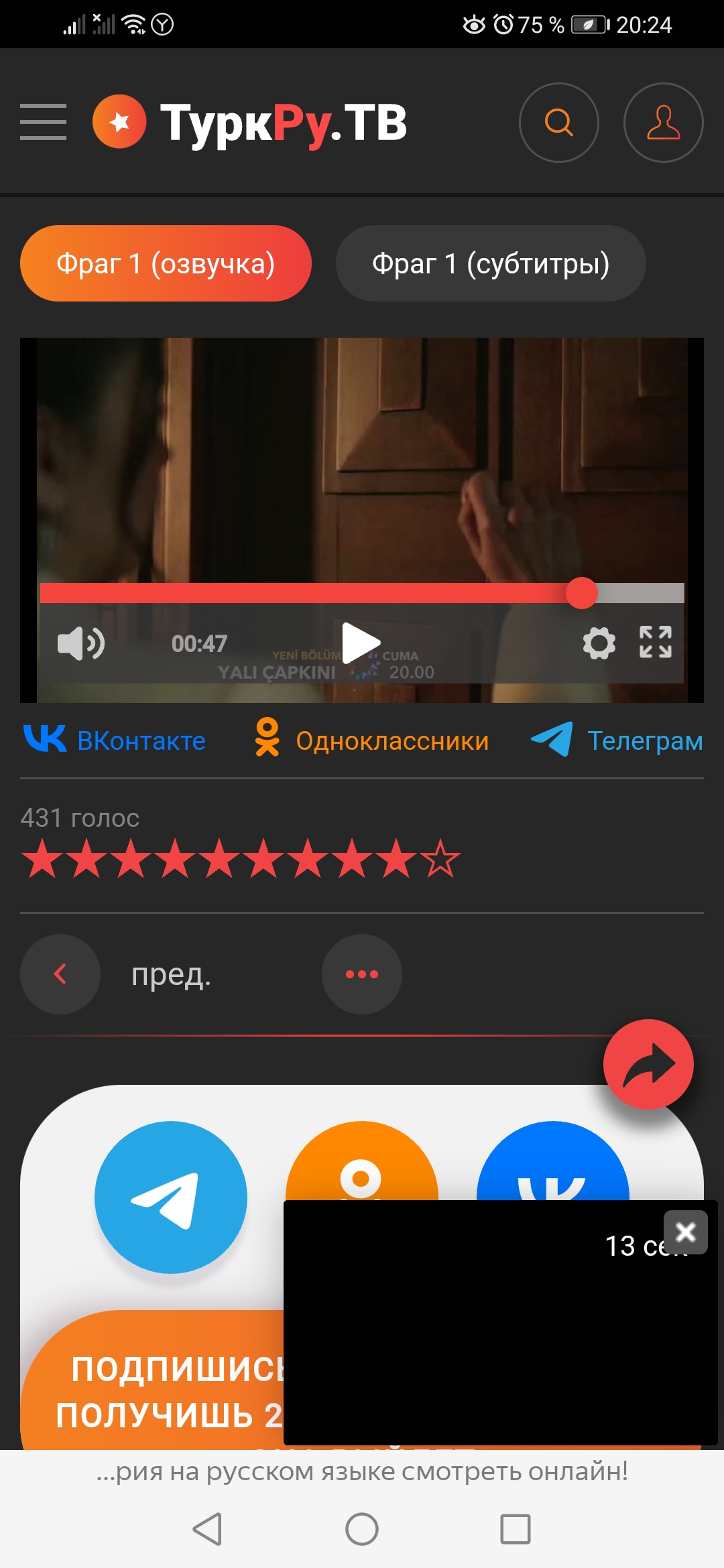Share via ВКонтакте link

pos(115,740)
